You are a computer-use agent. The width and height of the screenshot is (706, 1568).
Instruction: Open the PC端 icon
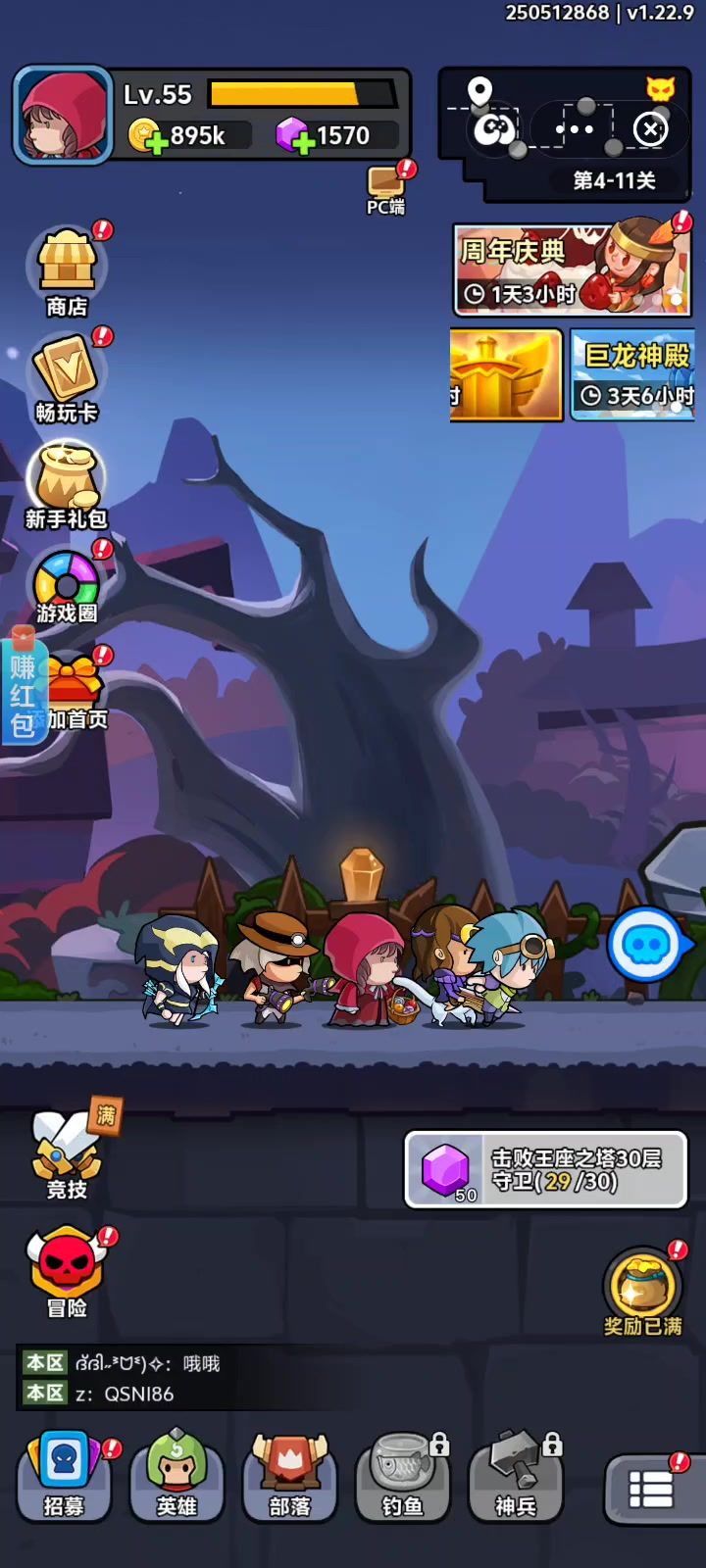coord(387,189)
